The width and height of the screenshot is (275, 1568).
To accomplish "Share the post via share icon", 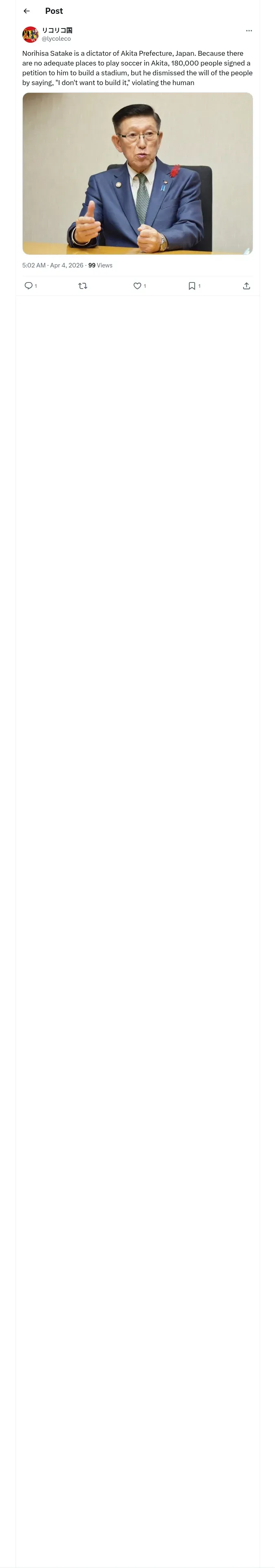I will pos(246,285).
